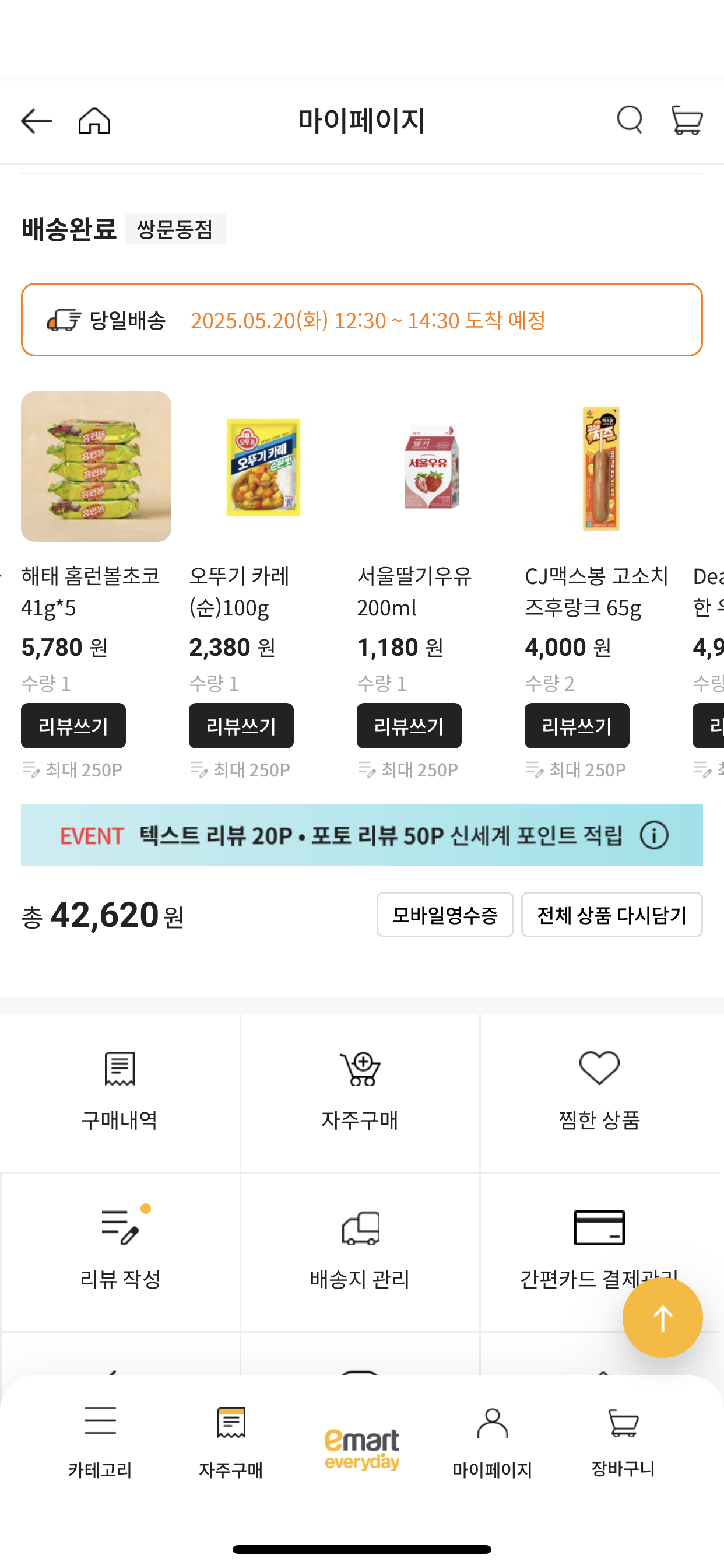Open 모바일영수증 mobile receipt
Image resolution: width=724 pixels, height=1568 pixels.
click(x=445, y=915)
